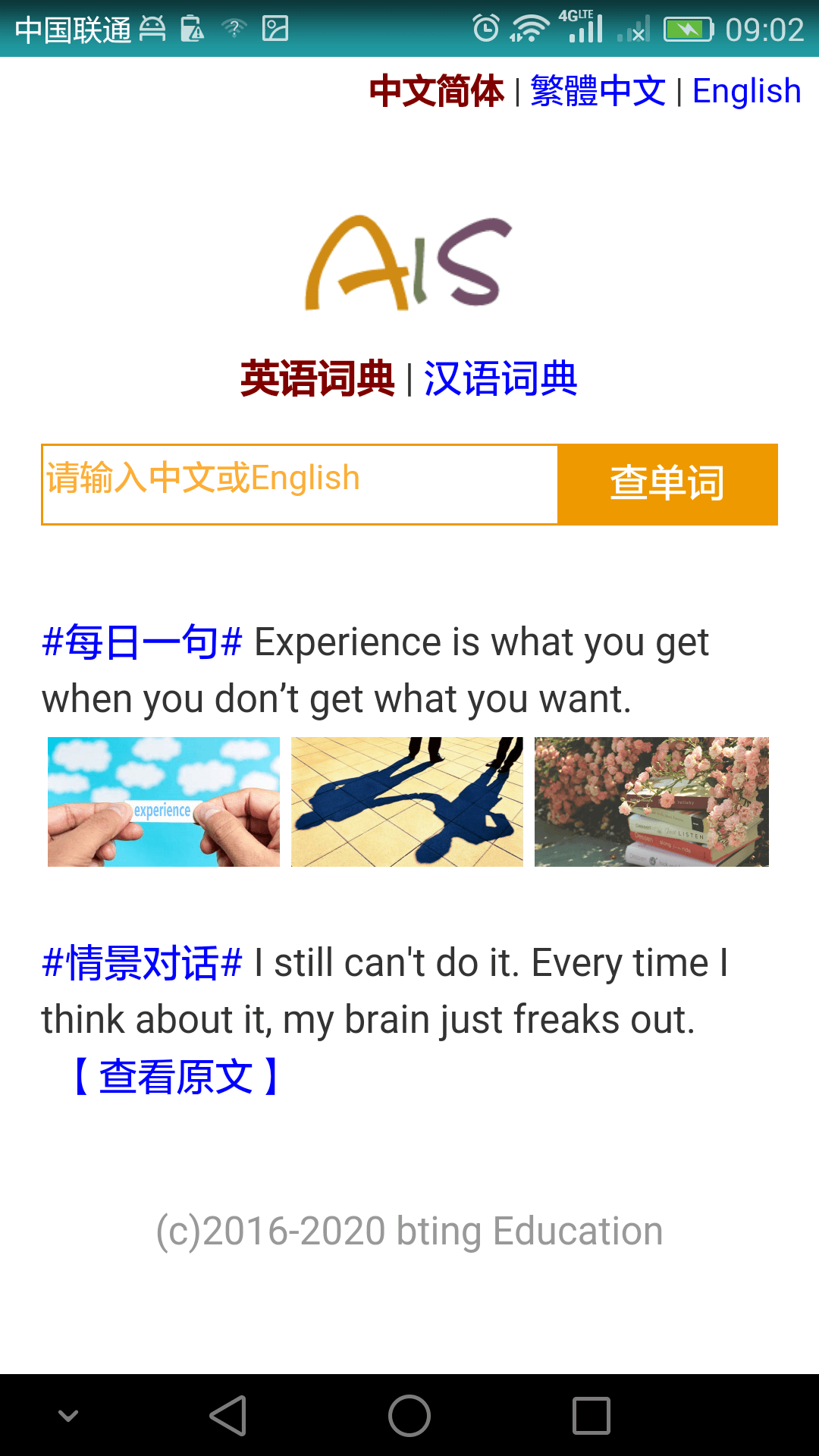Image resolution: width=819 pixels, height=1456 pixels.
Task: Open the #情景对话# dialogue link
Action: 143,963
